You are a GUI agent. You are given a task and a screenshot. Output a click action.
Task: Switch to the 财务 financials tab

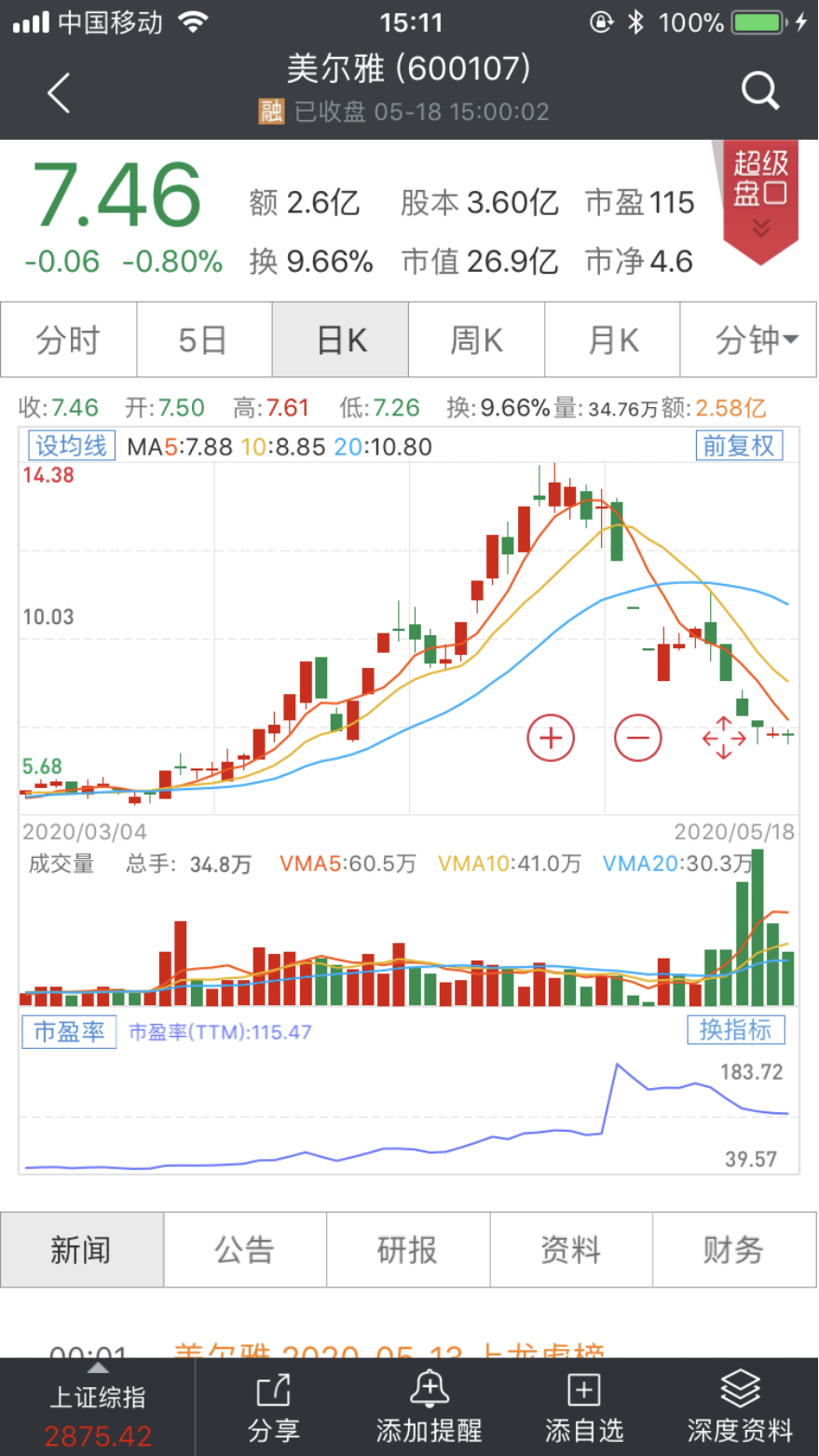(x=732, y=1249)
